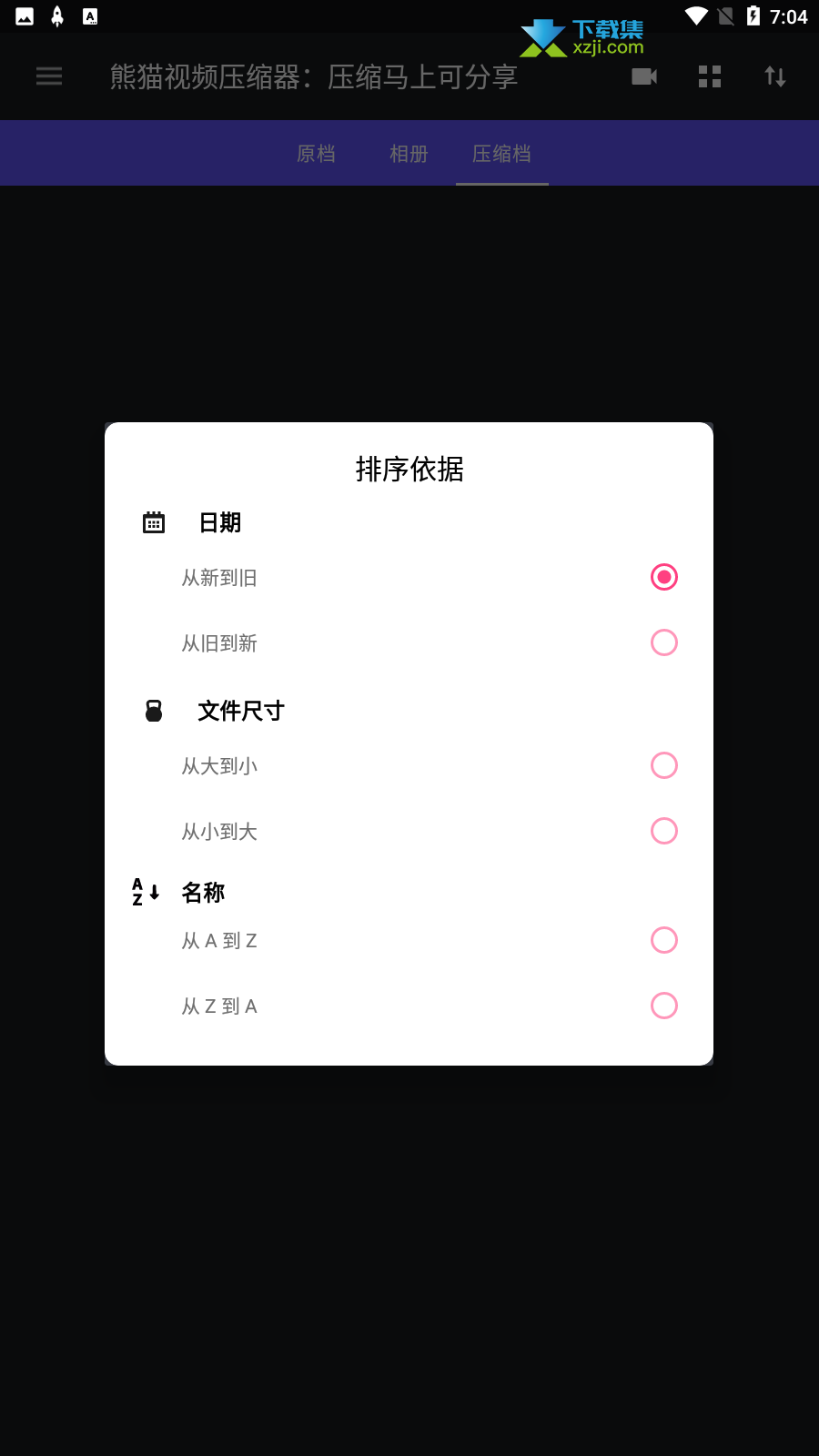Sort by name 从 A 到 Z
Viewport: 819px width, 1456px height.
coord(409,940)
